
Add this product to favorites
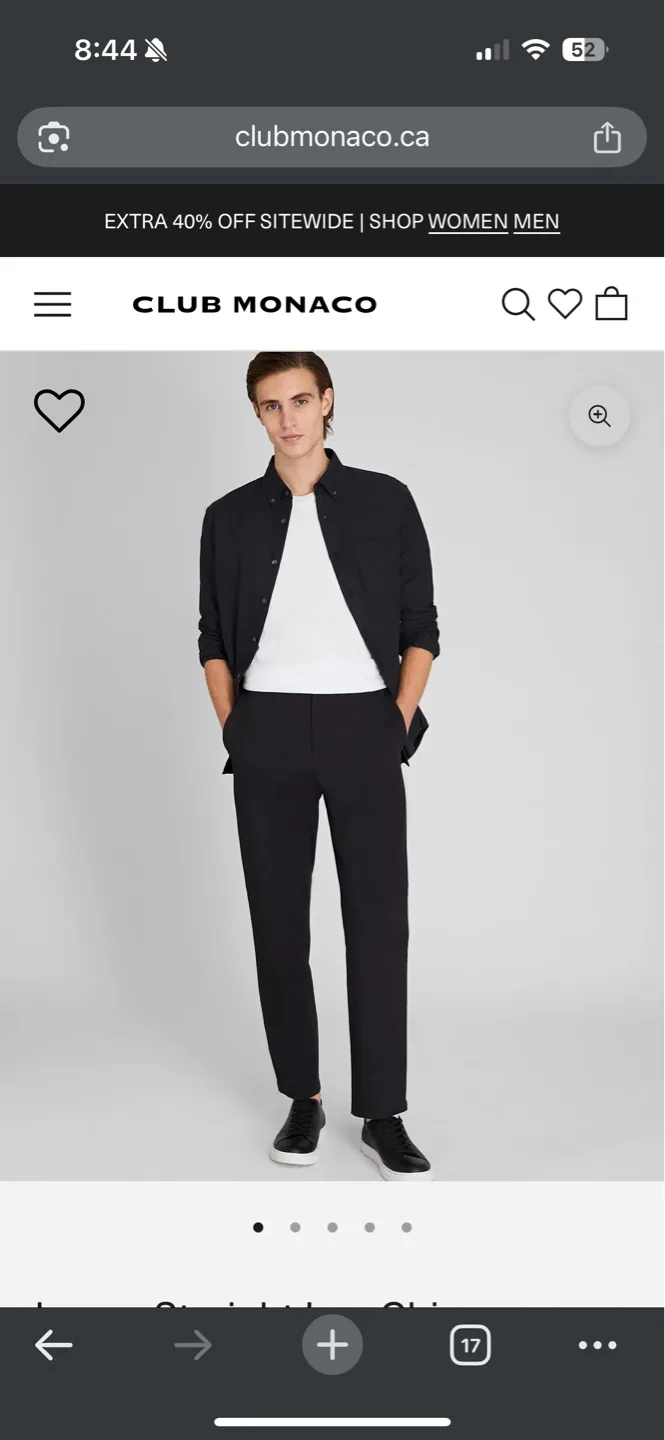click(x=59, y=410)
